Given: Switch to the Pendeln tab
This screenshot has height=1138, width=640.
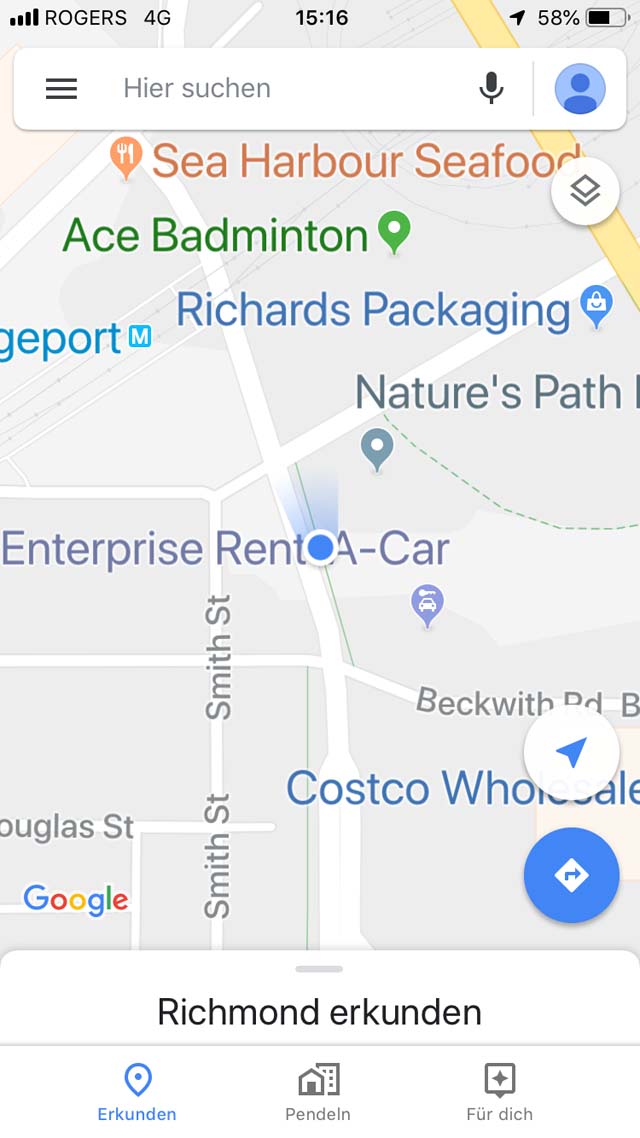Looking at the screenshot, I should pos(318,1092).
